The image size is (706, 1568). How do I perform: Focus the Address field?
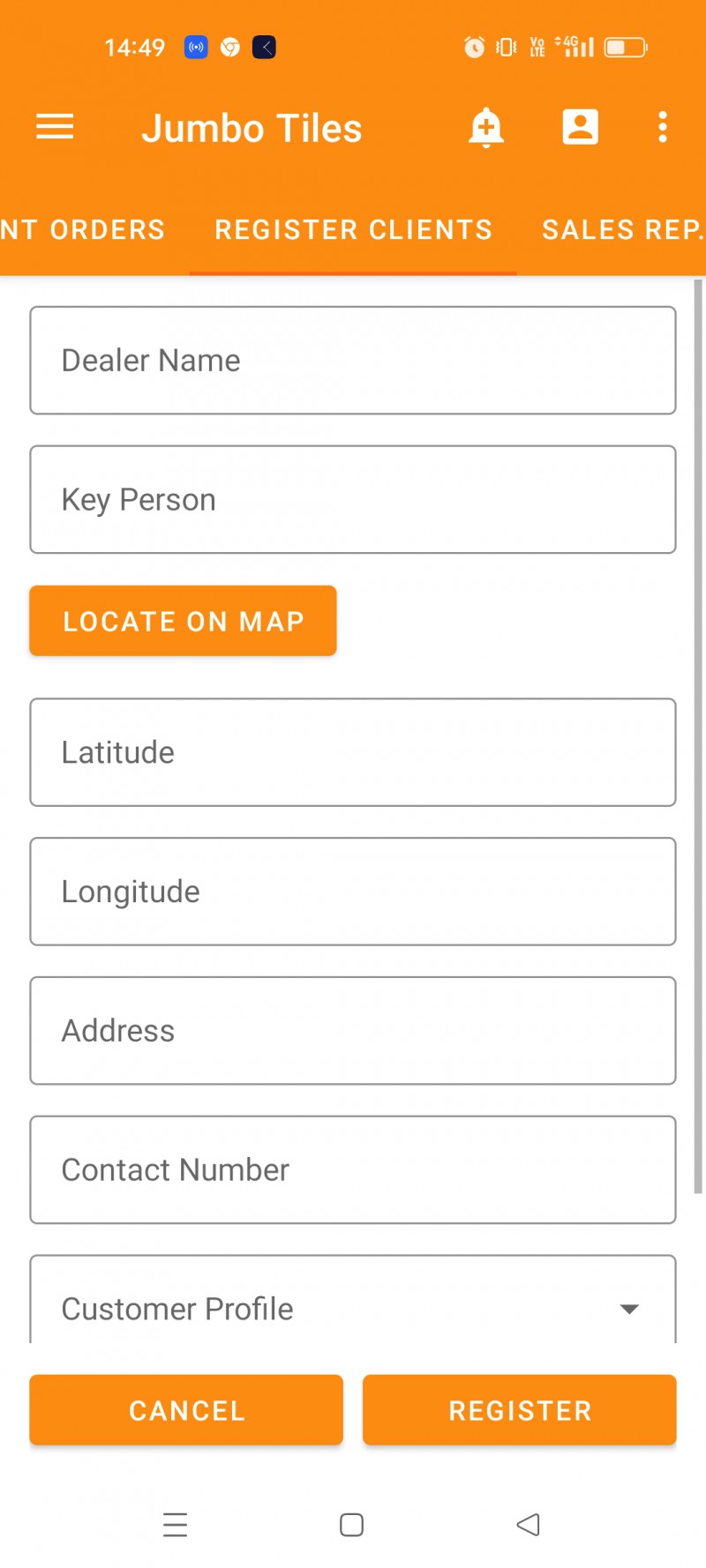point(353,1031)
